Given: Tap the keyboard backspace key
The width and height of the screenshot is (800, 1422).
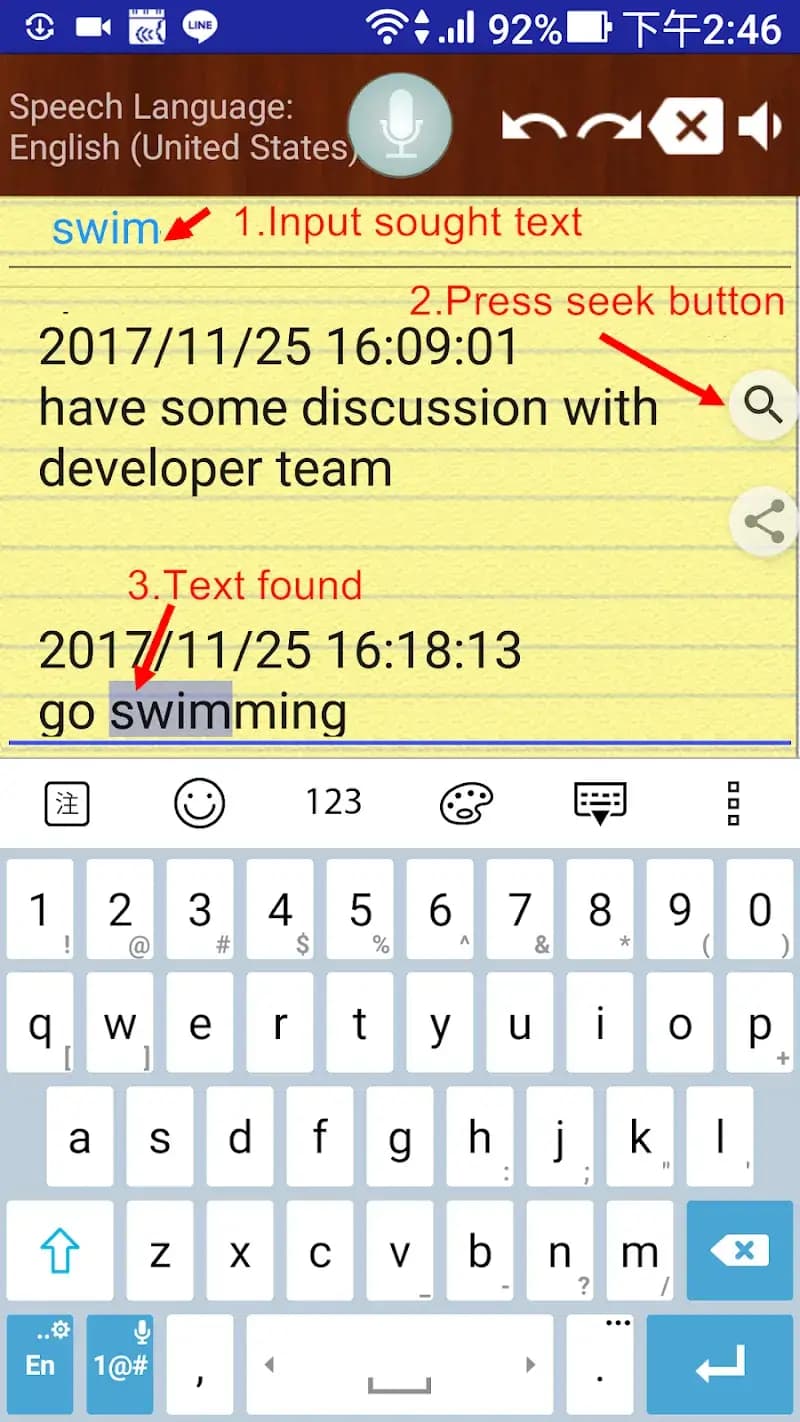Looking at the screenshot, I should (740, 1251).
